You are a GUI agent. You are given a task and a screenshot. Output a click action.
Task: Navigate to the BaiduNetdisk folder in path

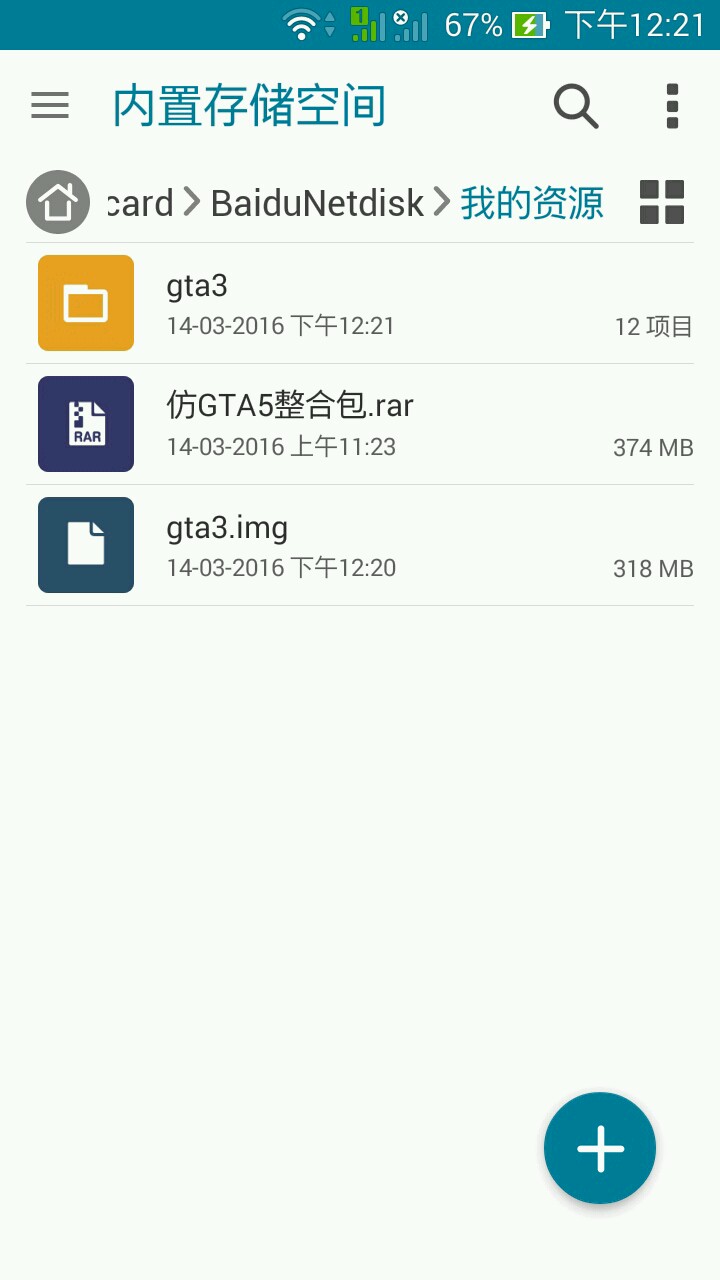pos(317,203)
